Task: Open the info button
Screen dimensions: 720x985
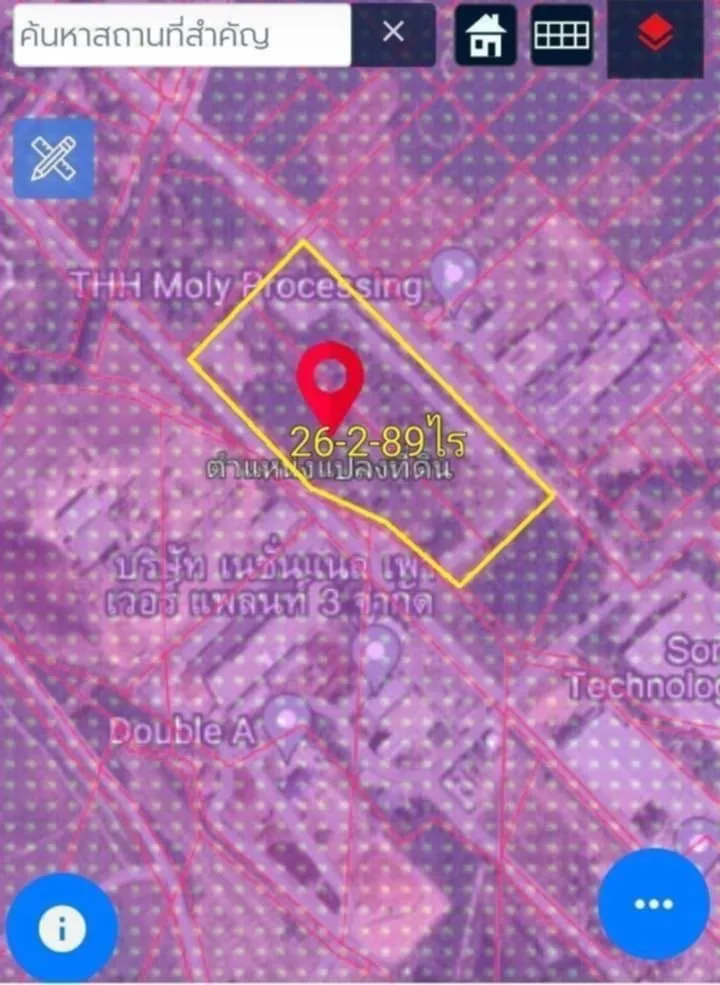Action: pos(61,929)
